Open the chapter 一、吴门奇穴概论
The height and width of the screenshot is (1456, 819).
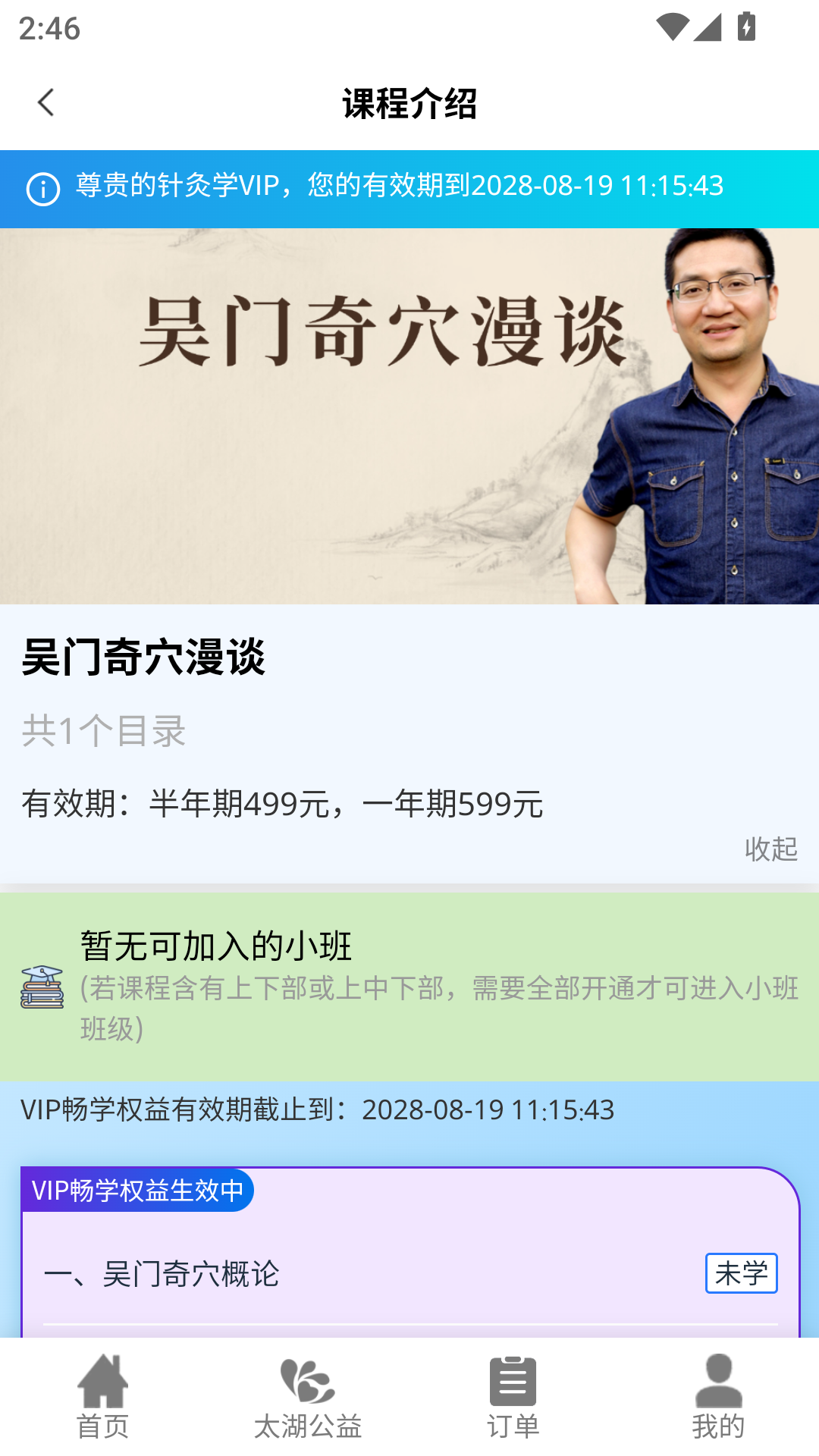tap(410, 1273)
